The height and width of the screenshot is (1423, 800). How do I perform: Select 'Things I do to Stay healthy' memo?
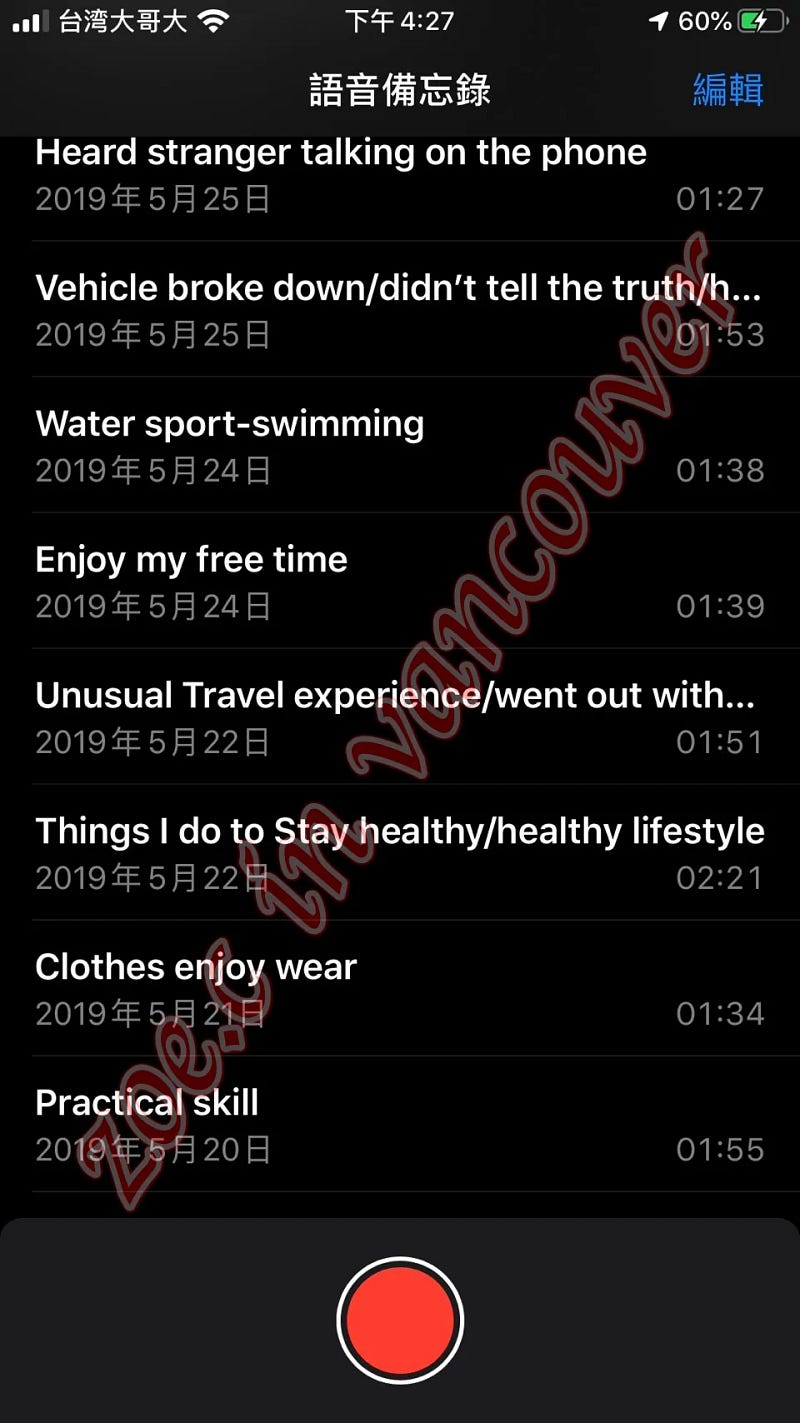[399, 853]
